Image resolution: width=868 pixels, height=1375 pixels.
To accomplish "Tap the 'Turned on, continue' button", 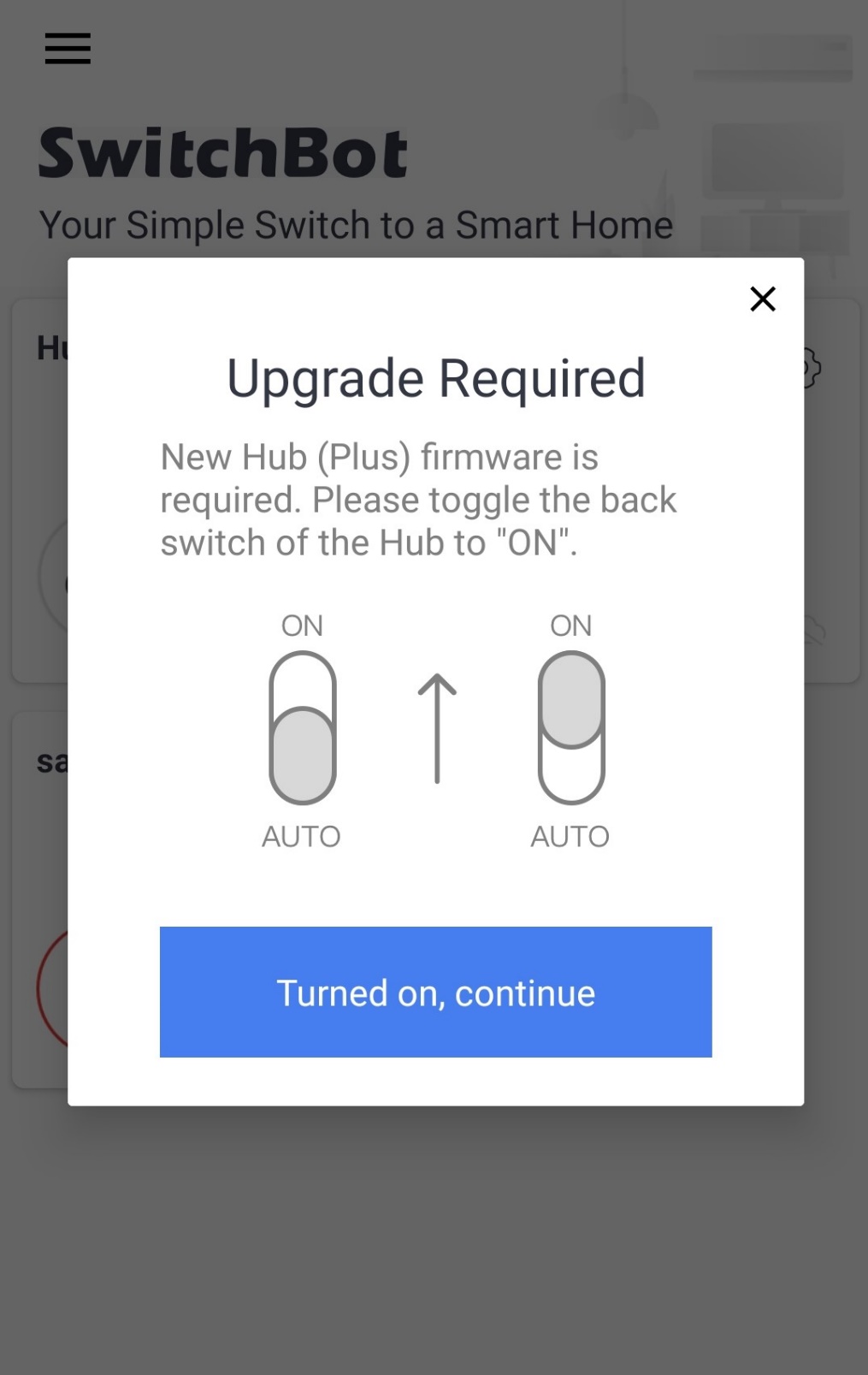I will tap(435, 992).
